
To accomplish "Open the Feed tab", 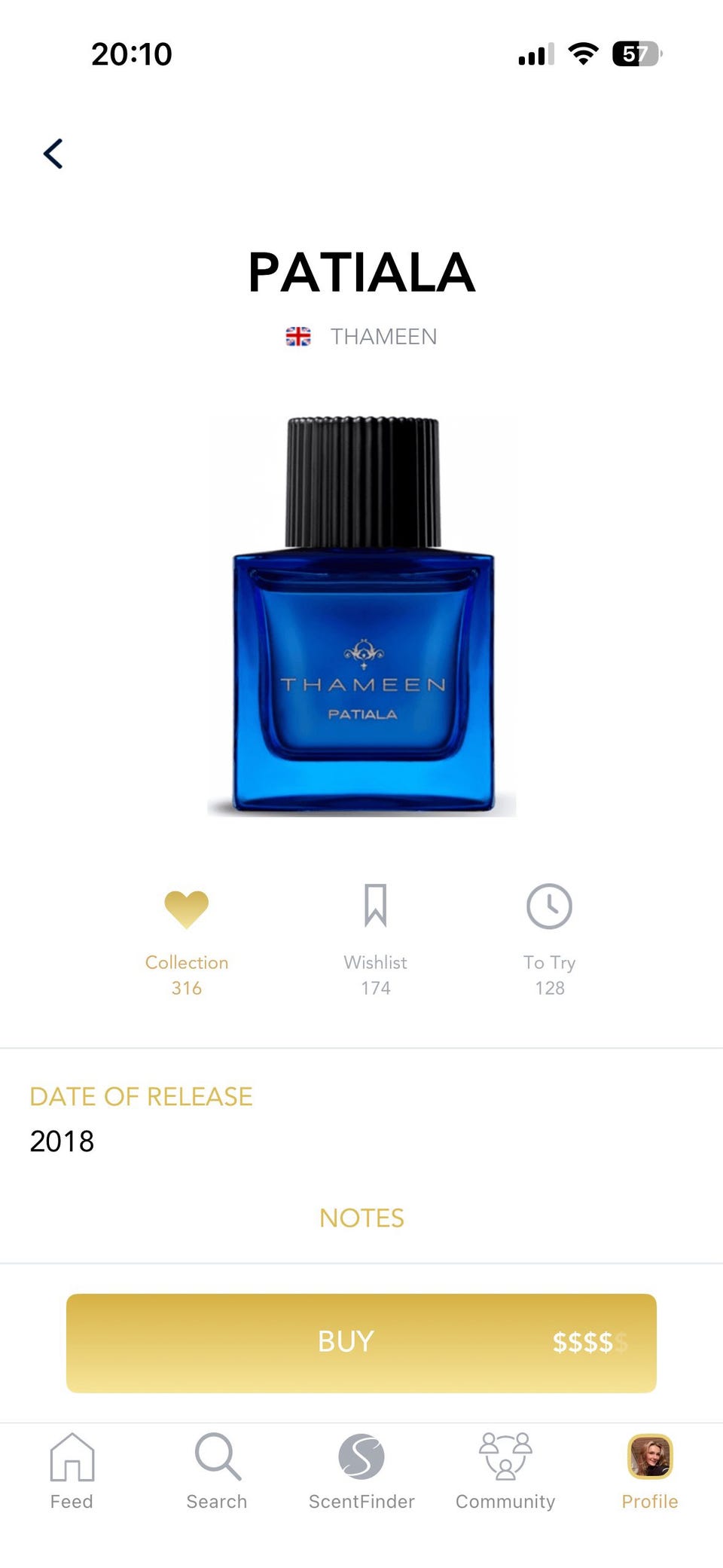I will tap(72, 1471).
